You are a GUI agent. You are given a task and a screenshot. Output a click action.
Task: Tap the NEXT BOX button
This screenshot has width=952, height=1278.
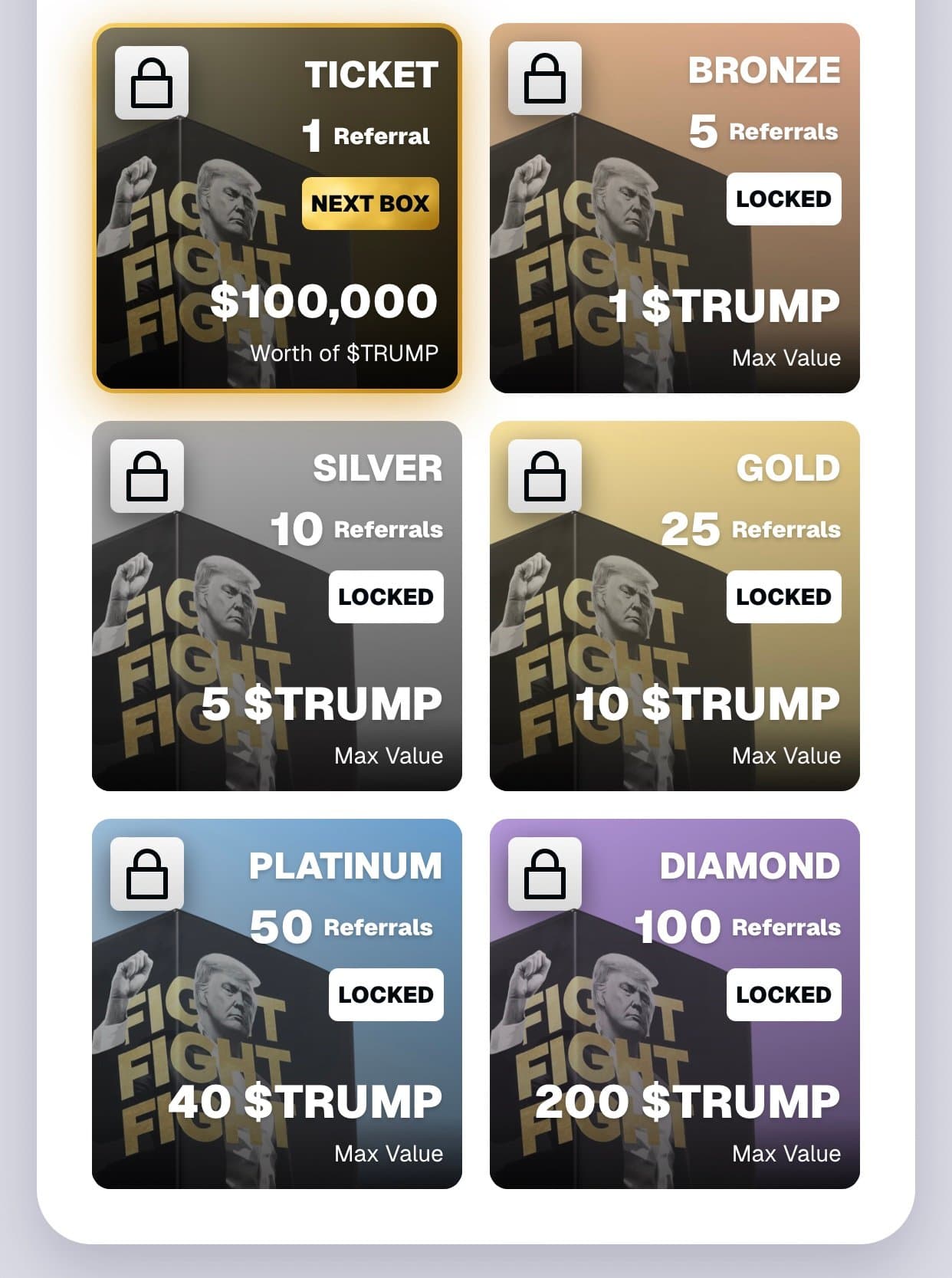[x=370, y=204]
